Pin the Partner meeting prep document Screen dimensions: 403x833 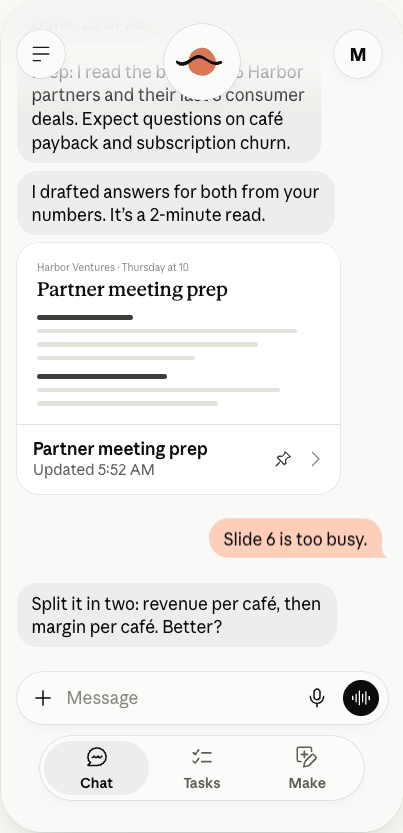click(283, 459)
